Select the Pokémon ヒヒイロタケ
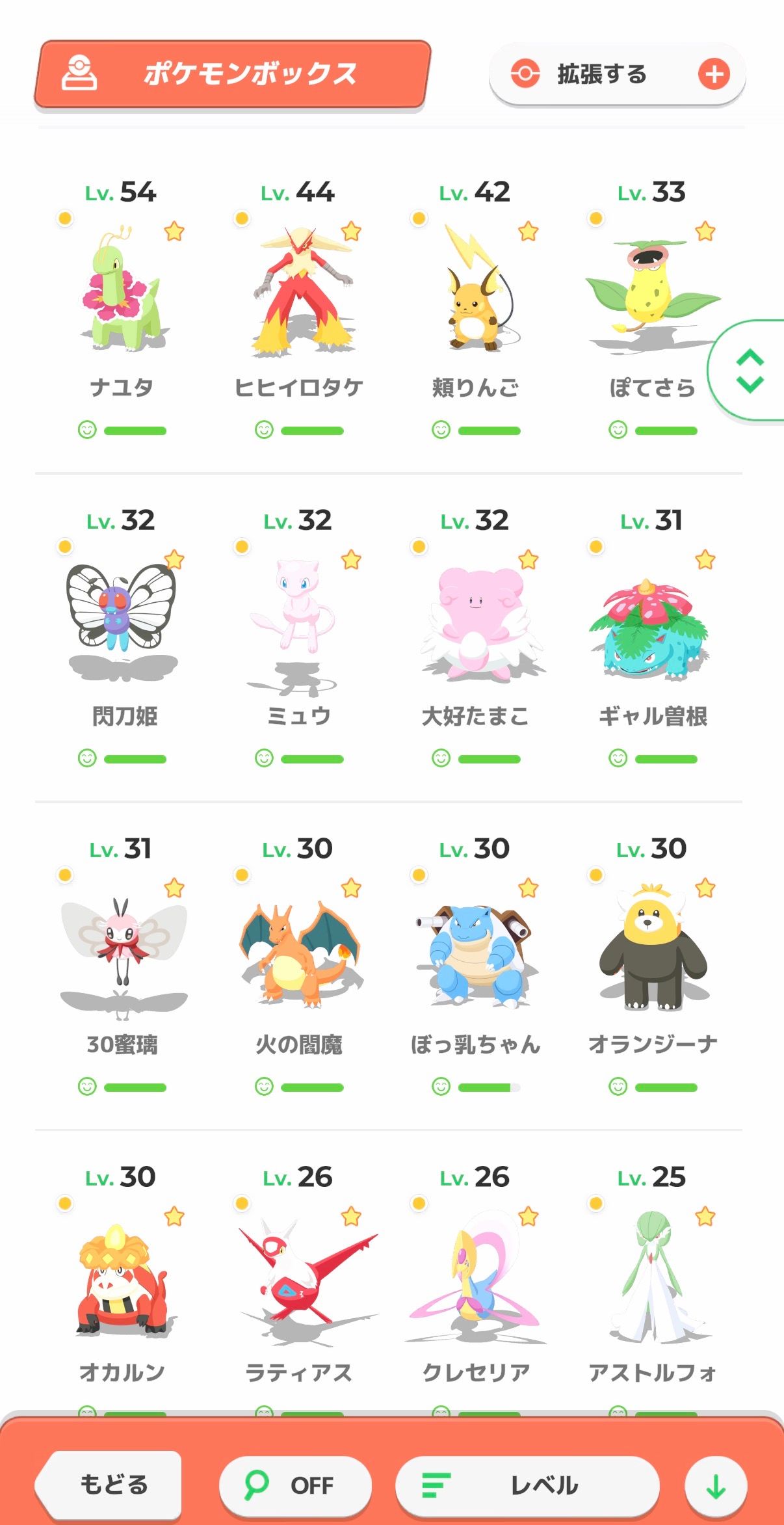Image resolution: width=784 pixels, height=1525 pixels. [298, 293]
